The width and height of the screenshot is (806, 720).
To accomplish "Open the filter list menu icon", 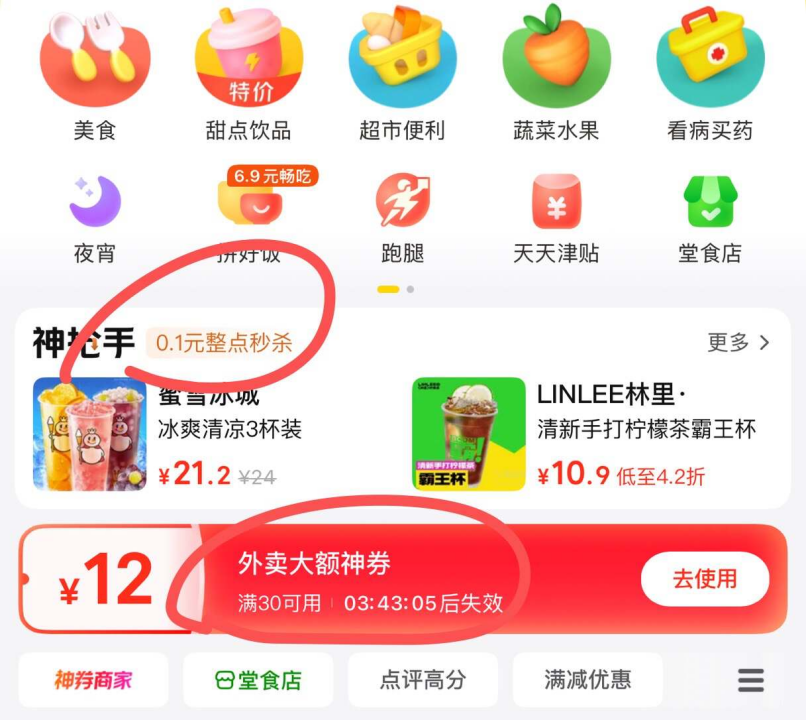I will tap(751, 680).
